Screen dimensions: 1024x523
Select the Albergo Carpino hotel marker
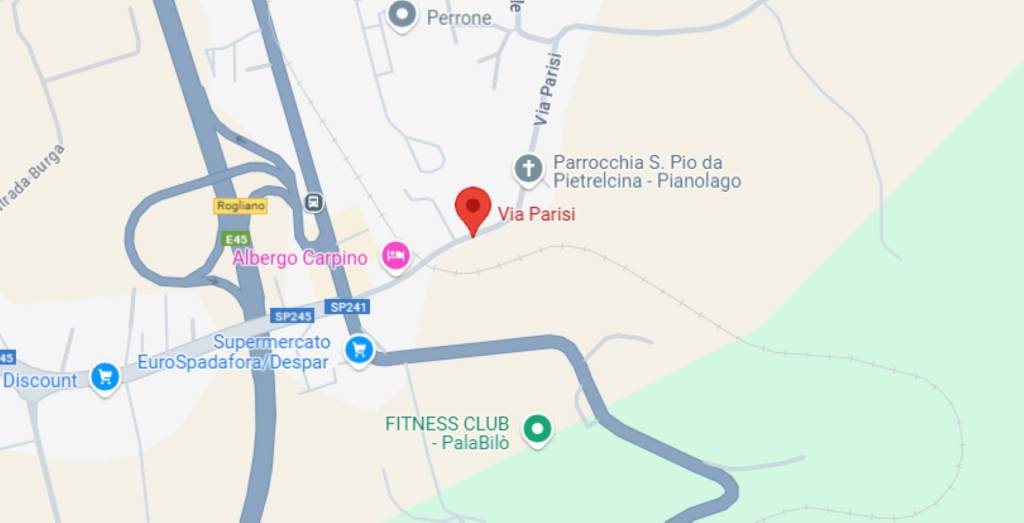pos(396,257)
